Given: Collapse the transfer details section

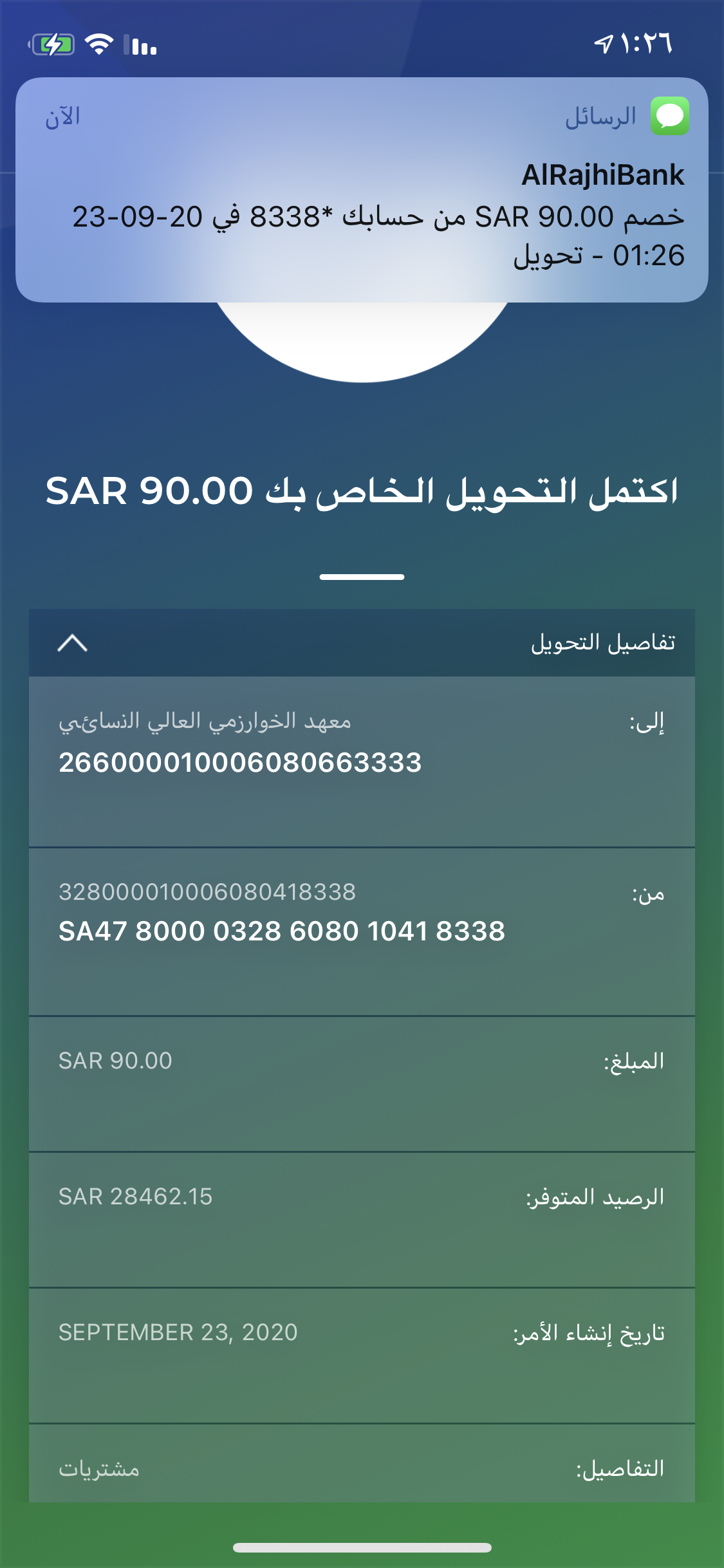Looking at the screenshot, I should [x=73, y=643].
